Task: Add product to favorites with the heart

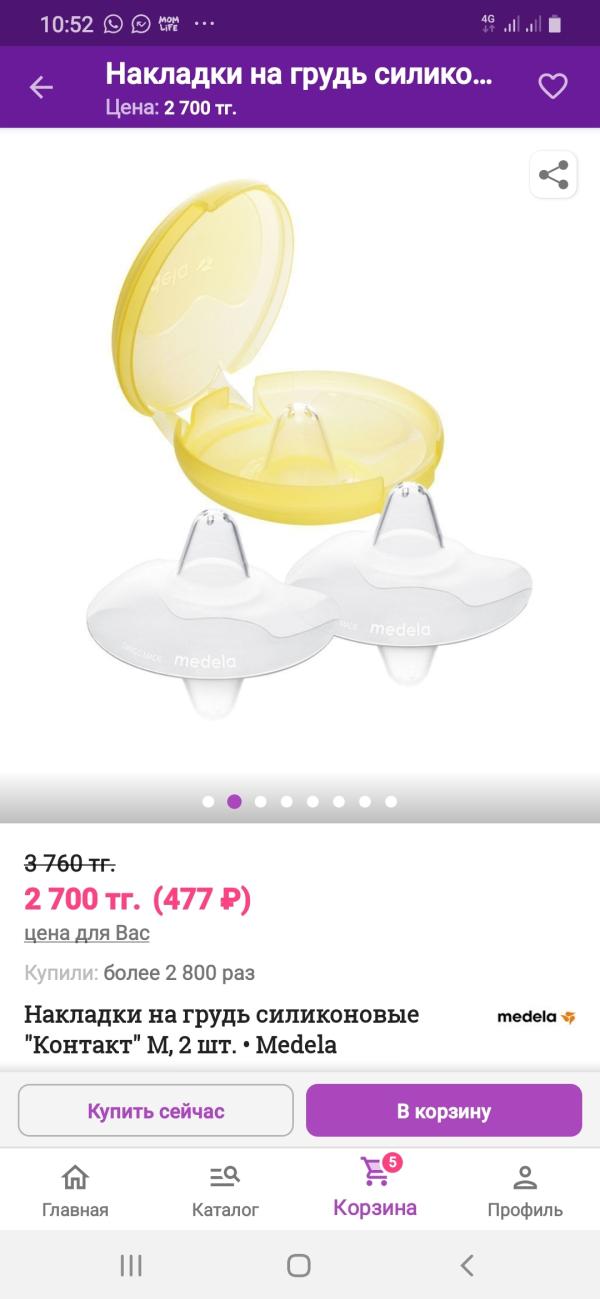Action: coord(553,87)
